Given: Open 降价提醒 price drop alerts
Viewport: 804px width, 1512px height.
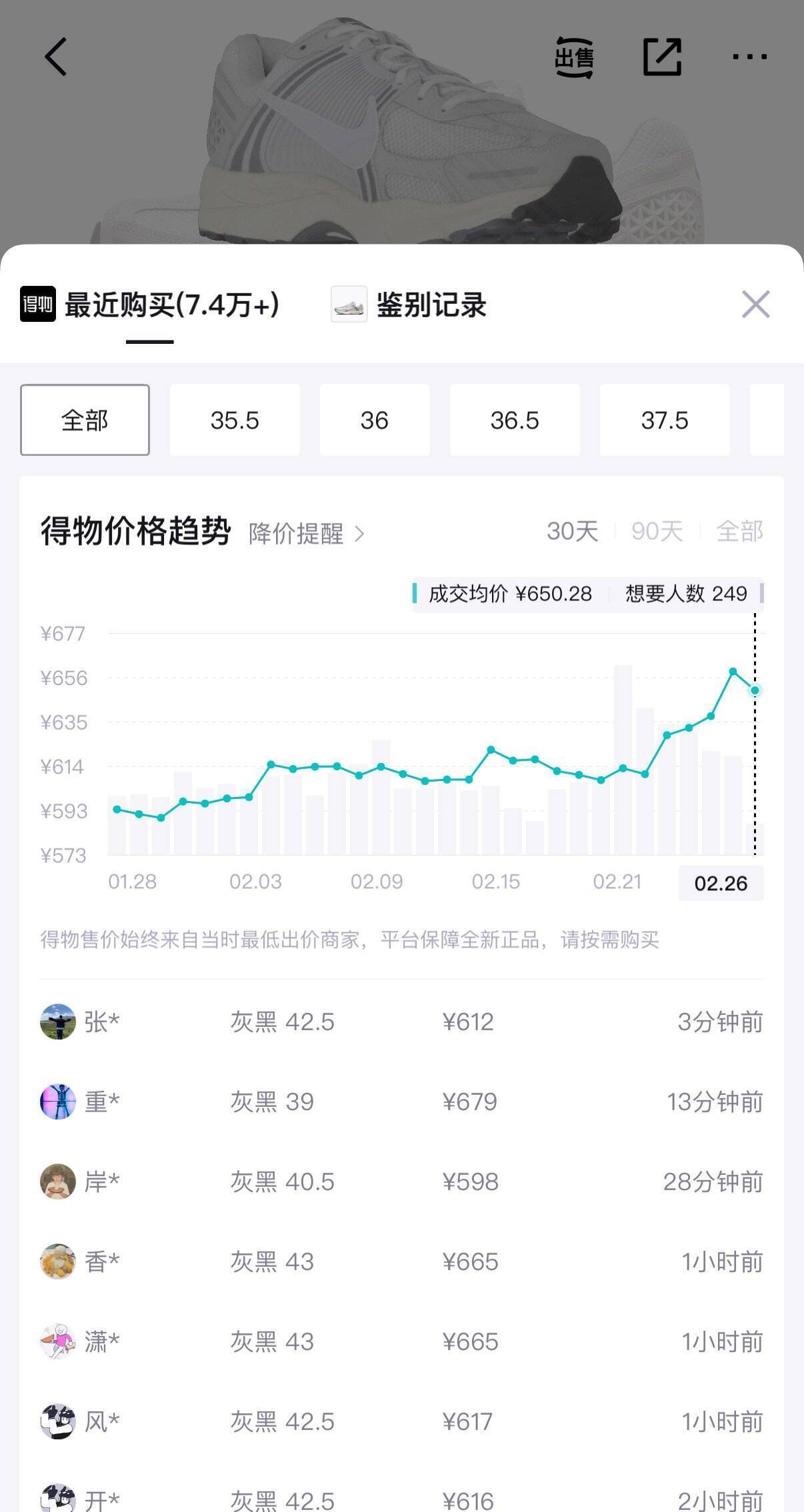Looking at the screenshot, I should point(295,533).
